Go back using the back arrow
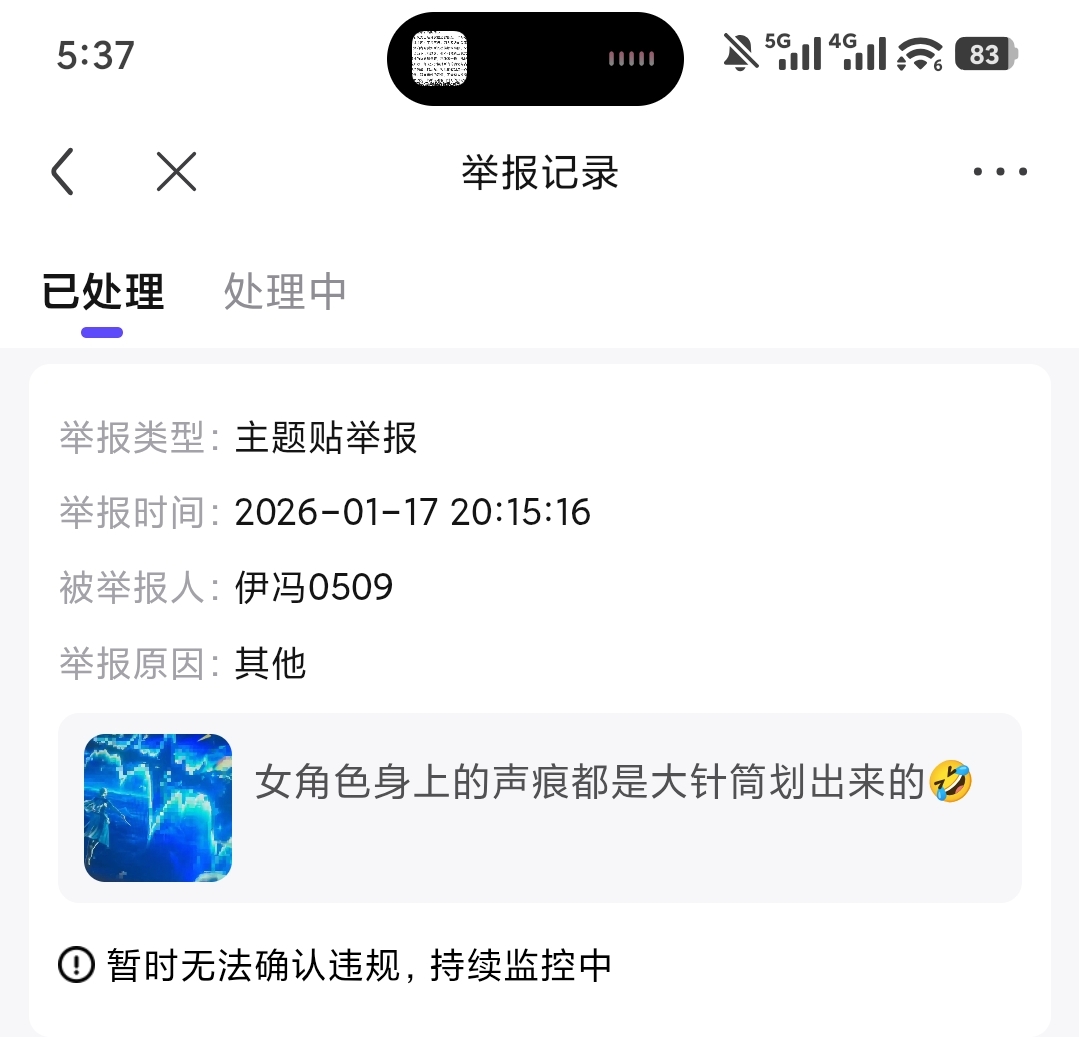The image size is (1079, 1037). pos(62,172)
